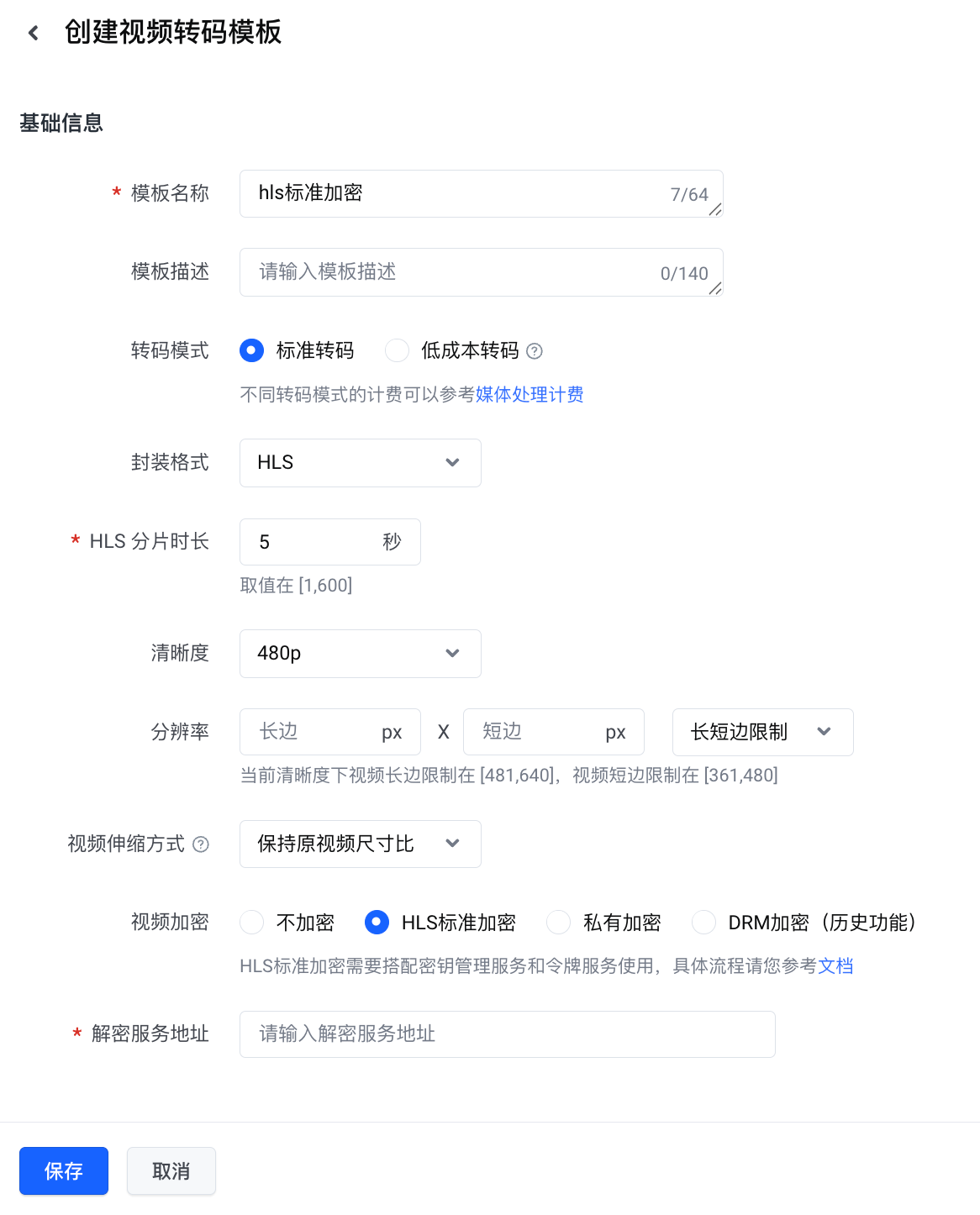980x1215 pixels.
Task: Choose 私有加密 option
Action: [x=558, y=923]
